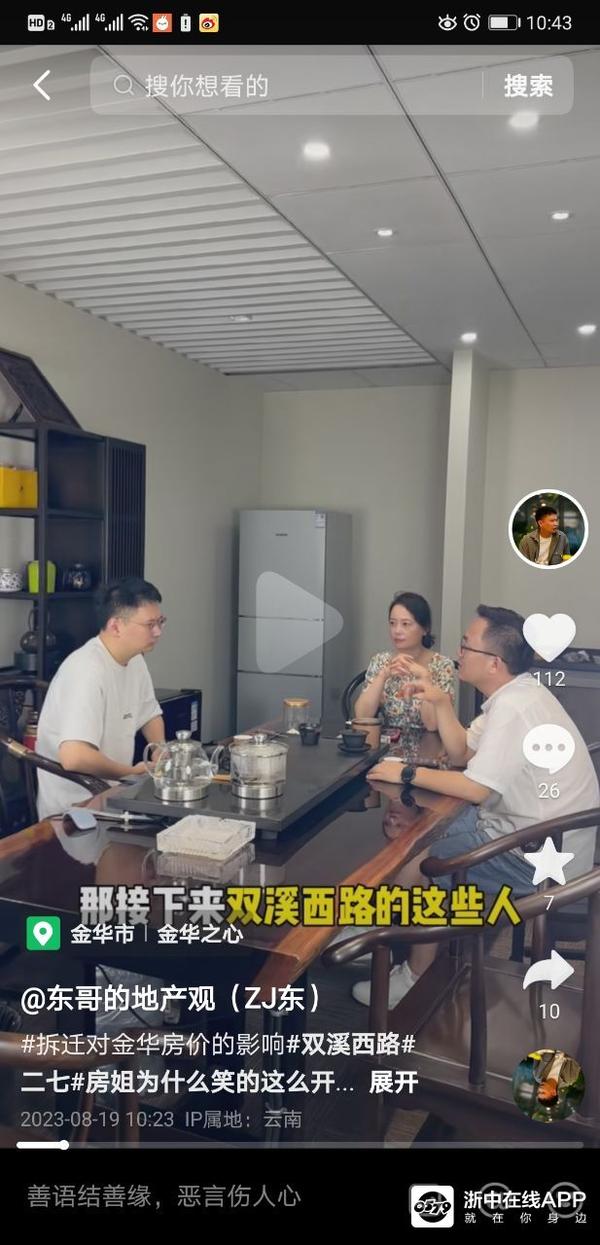Add the video to favorites with star
Image resolution: width=600 pixels, height=1245 pixels.
pos(549,862)
